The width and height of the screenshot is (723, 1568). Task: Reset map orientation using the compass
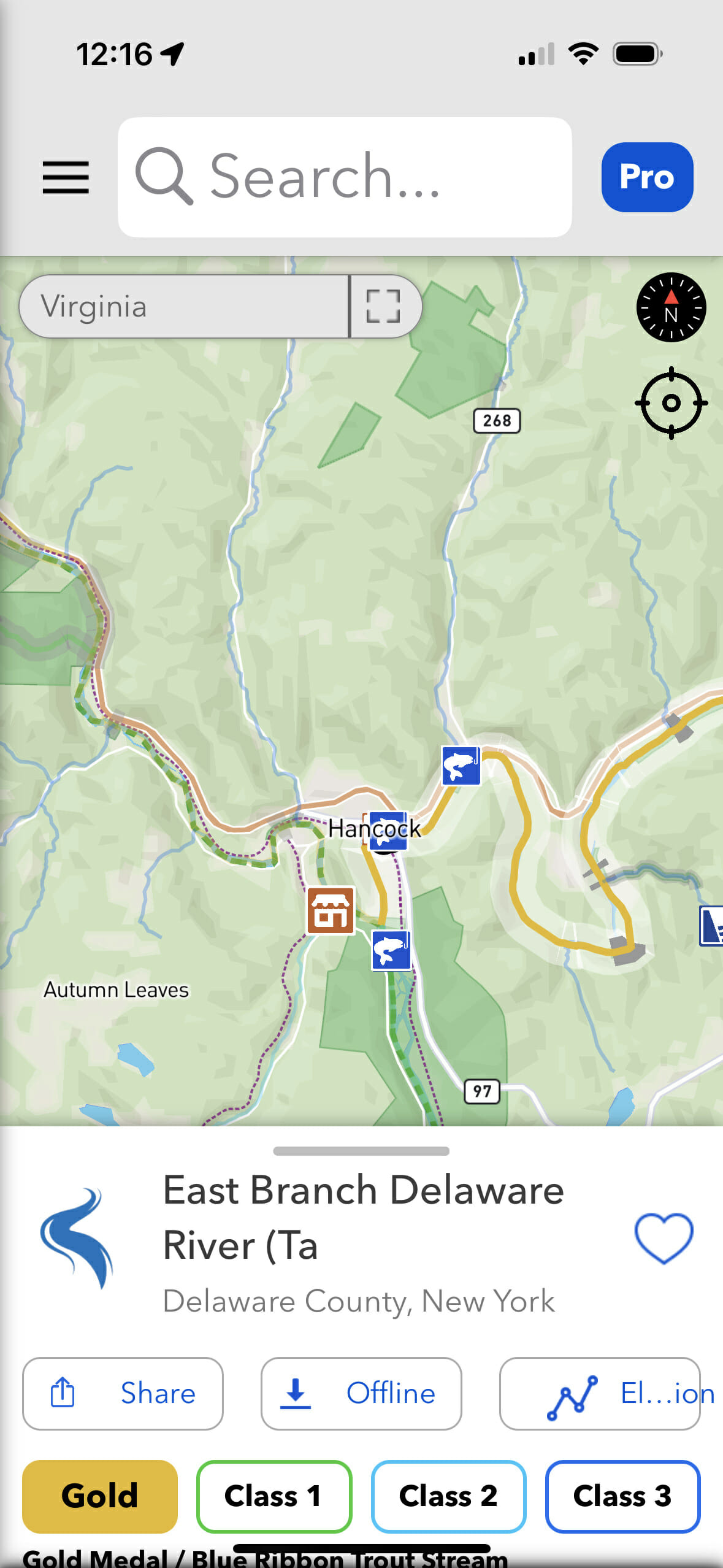pyautogui.click(x=671, y=307)
